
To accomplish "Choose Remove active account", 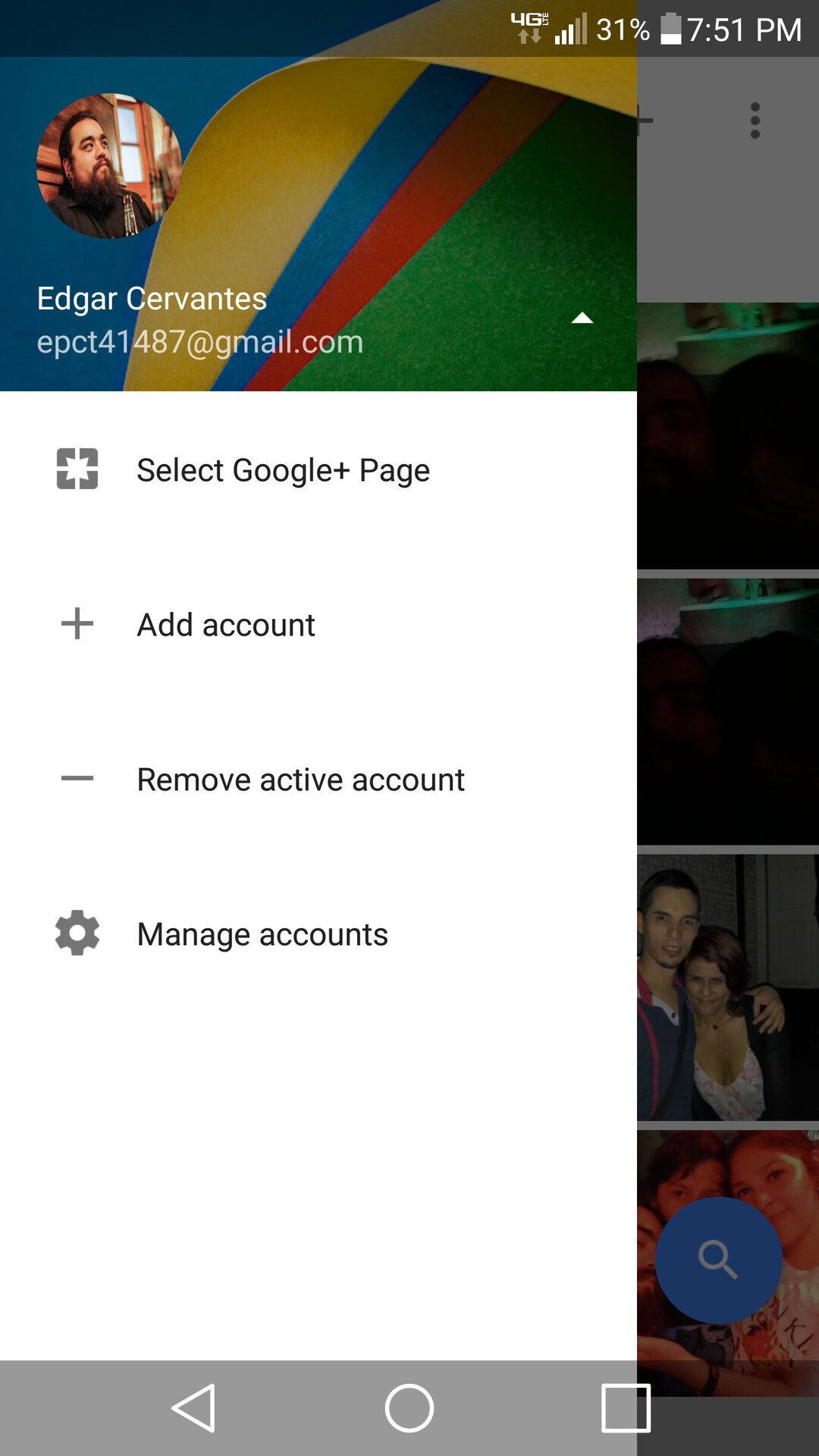I will pos(300,780).
